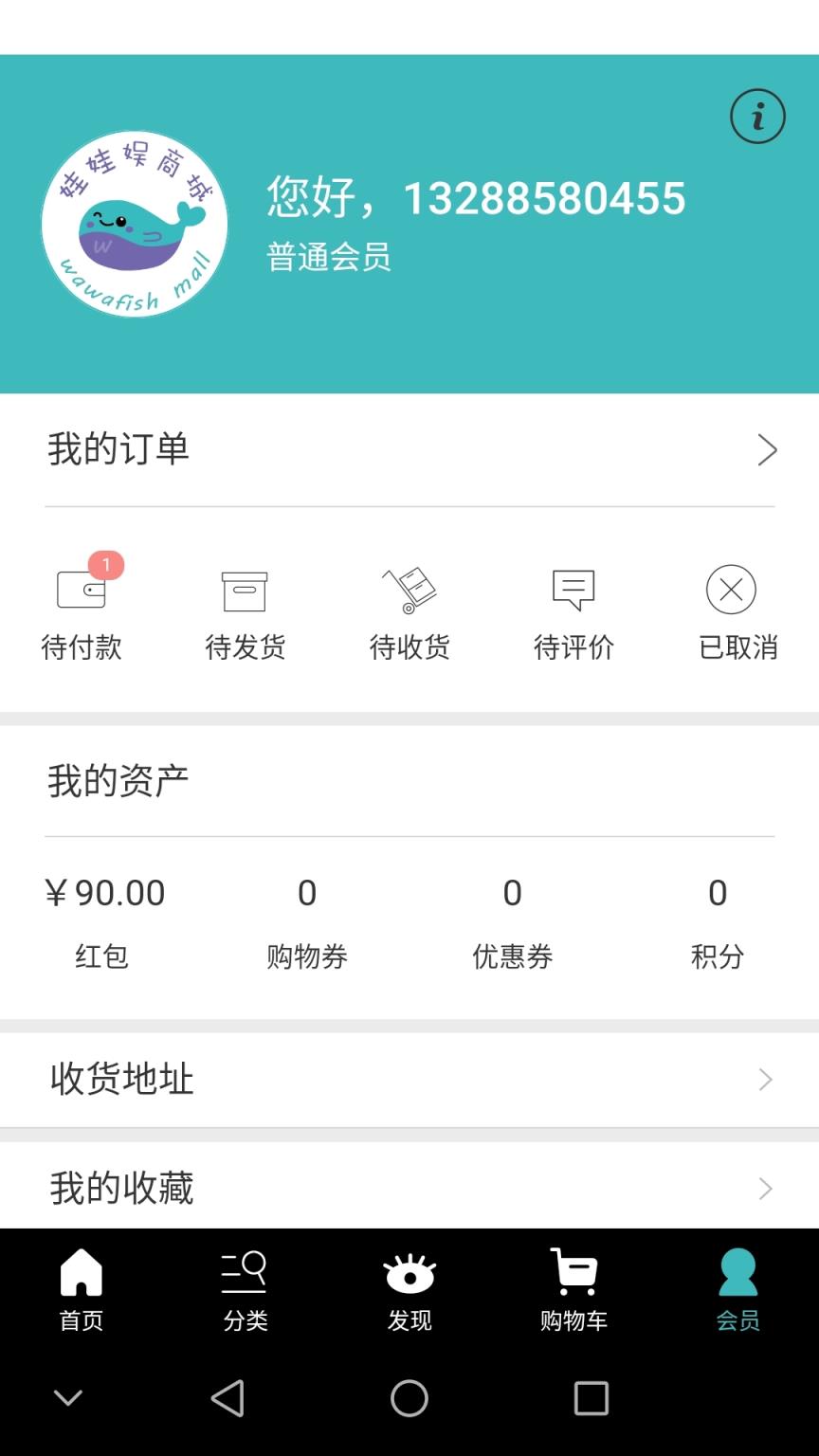The height and width of the screenshot is (1456, 819).
Task: Open 我的收藏 favorites via chevron
Action: (766, 1188)
